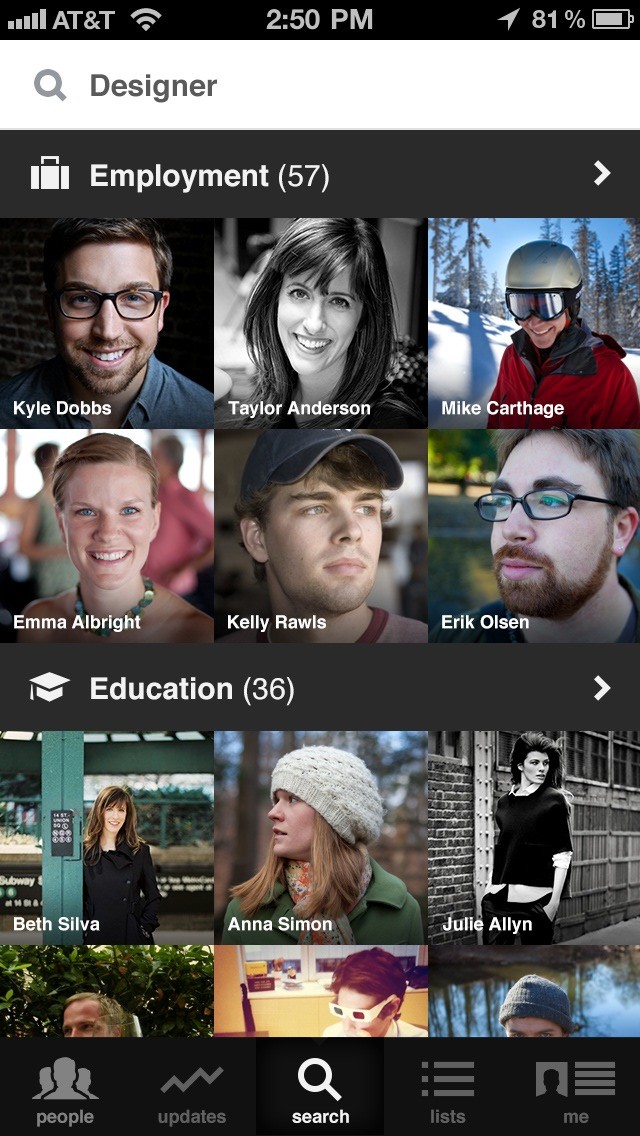Open Taylor Anderson's profile
Viewport: 640px width, 1136px height.
click(320, 323)
